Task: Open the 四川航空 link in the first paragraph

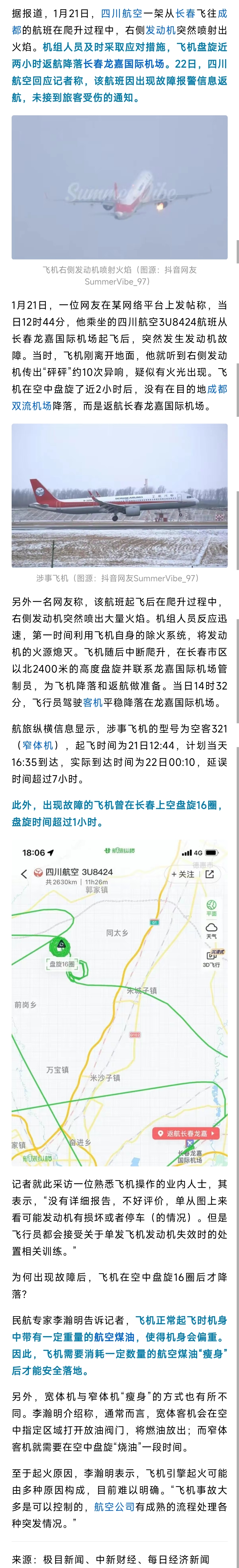Action: [121, 13]
